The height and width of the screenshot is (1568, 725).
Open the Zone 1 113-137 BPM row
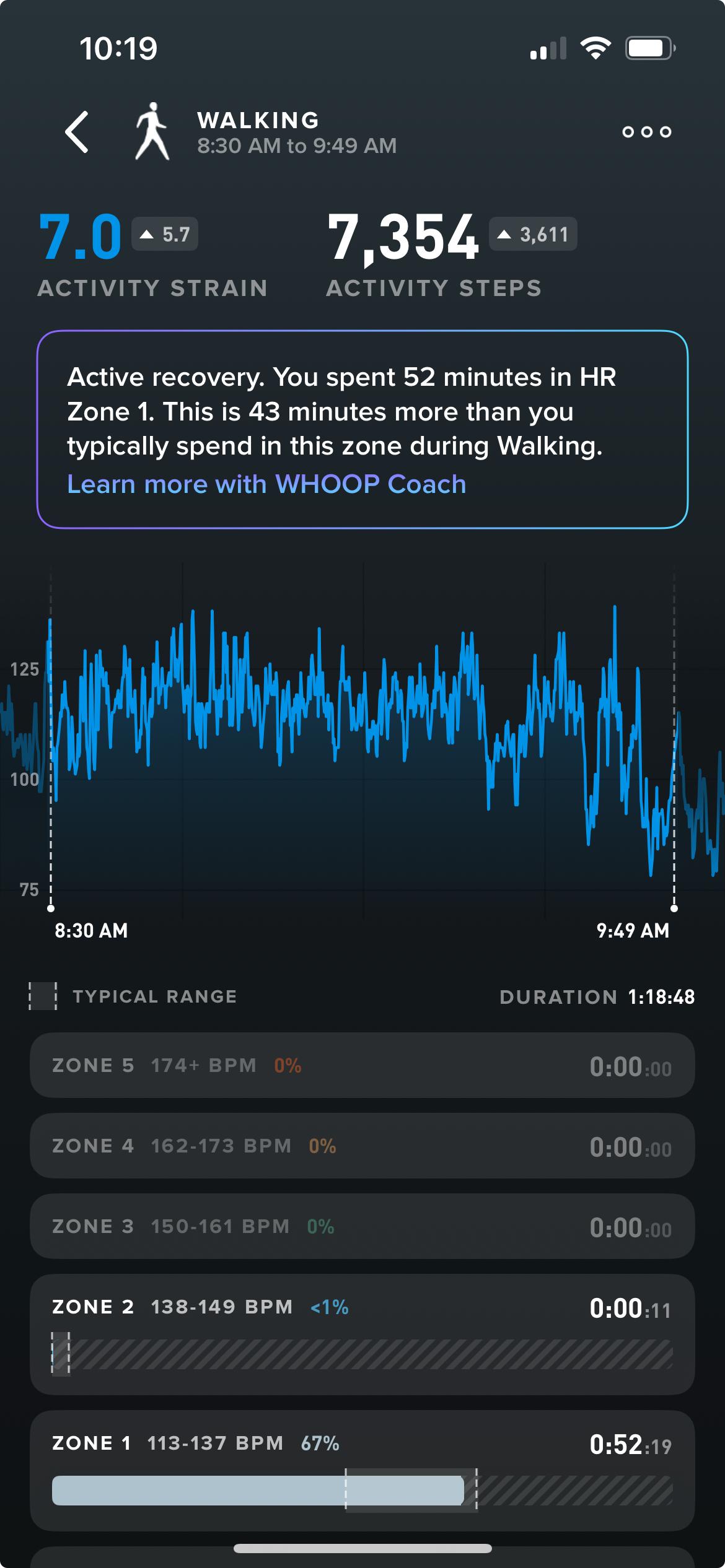(x=362, y=1471)
